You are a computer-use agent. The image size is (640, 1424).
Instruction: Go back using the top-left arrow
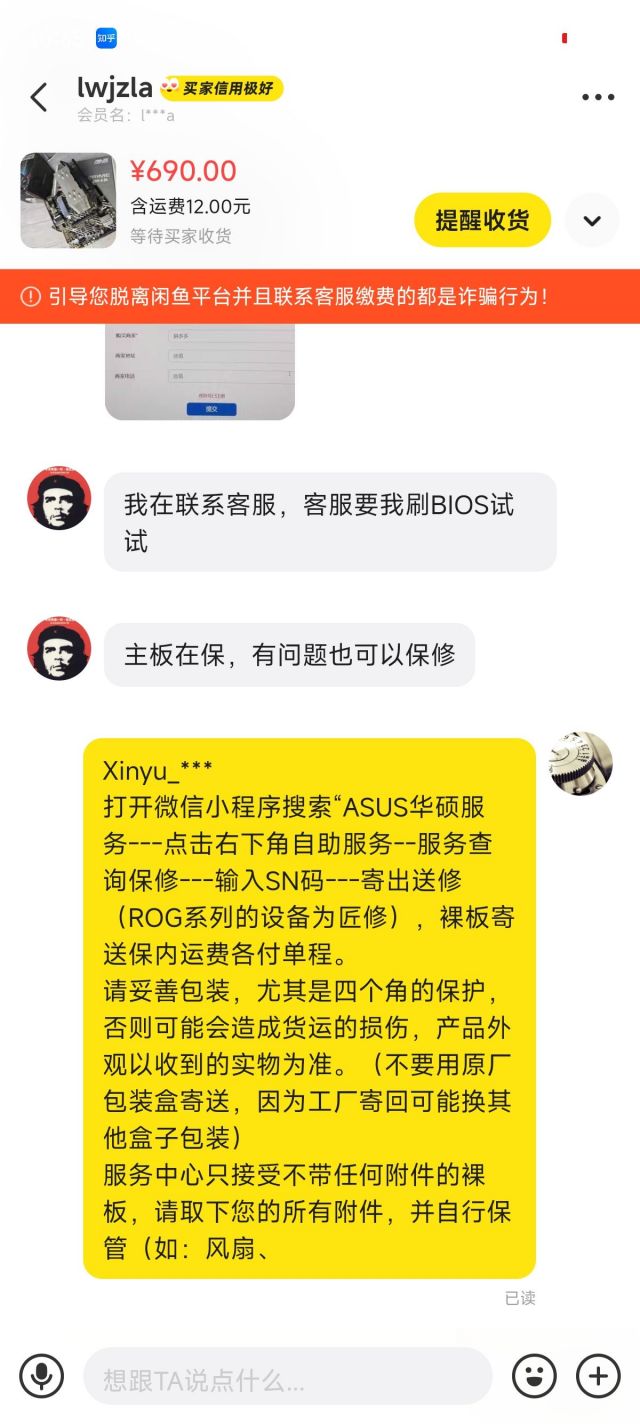[x=39, y=97]
